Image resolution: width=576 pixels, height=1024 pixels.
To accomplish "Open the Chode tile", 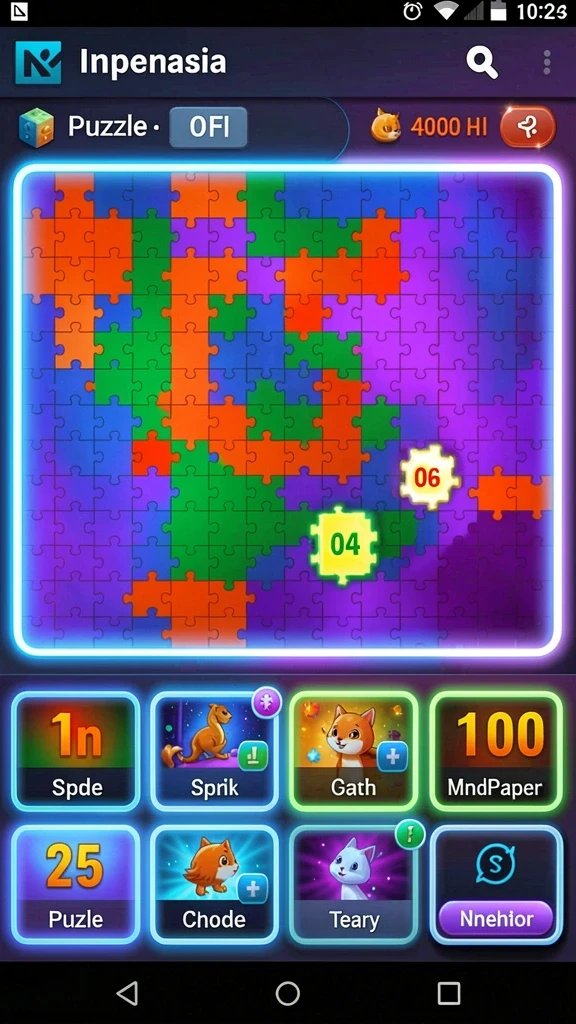I will click(214, 885).
